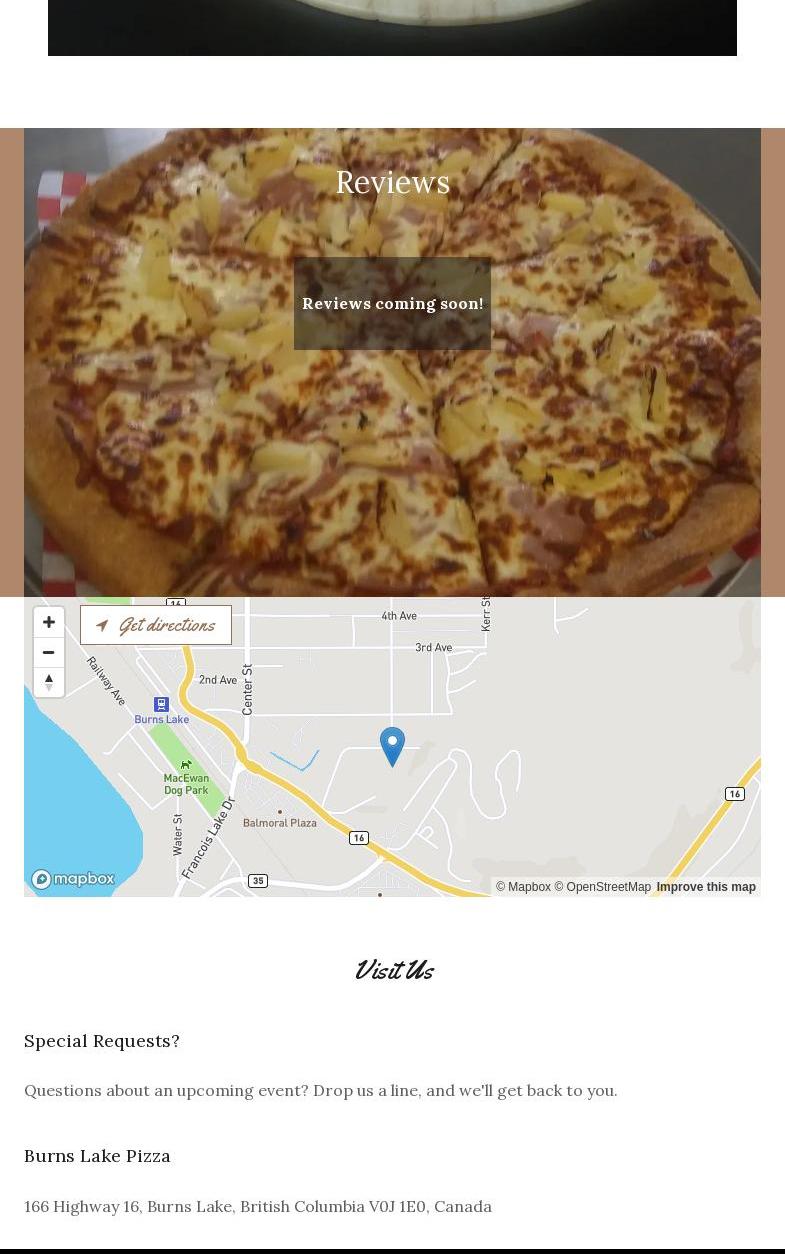The height and width of the screenshot is (1254, 785).
Task: Open the Mapbox logo link
Action: click(73, 879)
